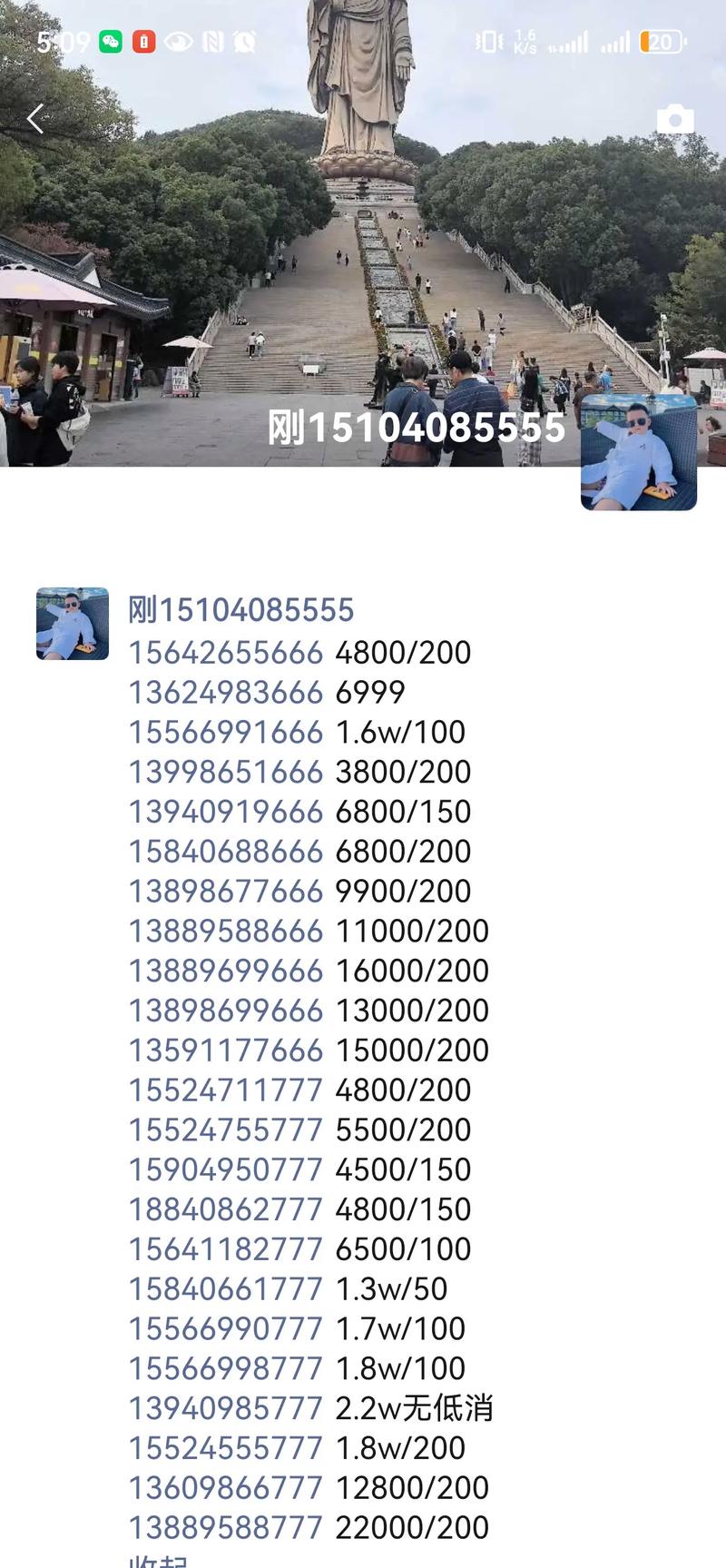Tap phone number 13940919666
The width and height of the screenshot is (726, 1568).
[x=225, y=812]
